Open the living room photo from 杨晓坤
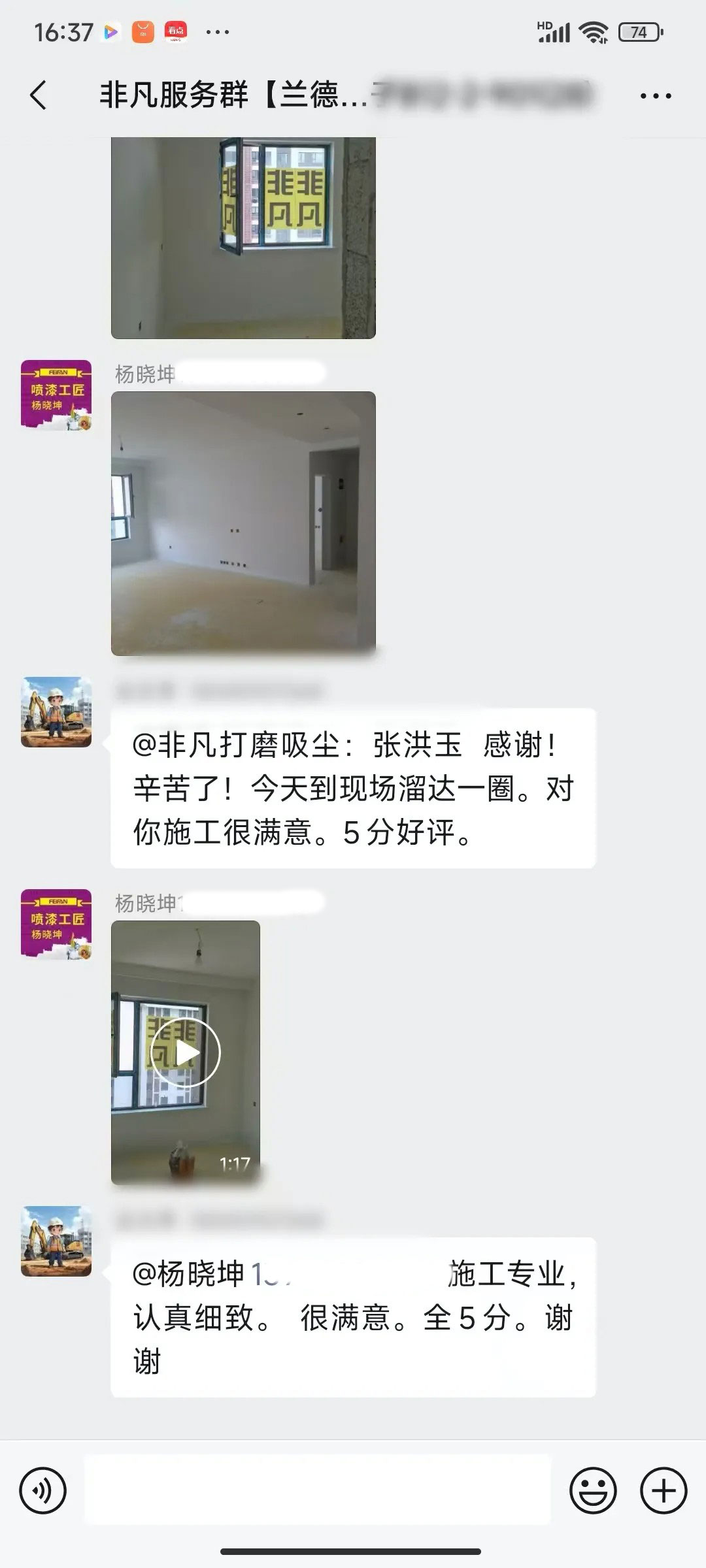 tap(243, 523)
